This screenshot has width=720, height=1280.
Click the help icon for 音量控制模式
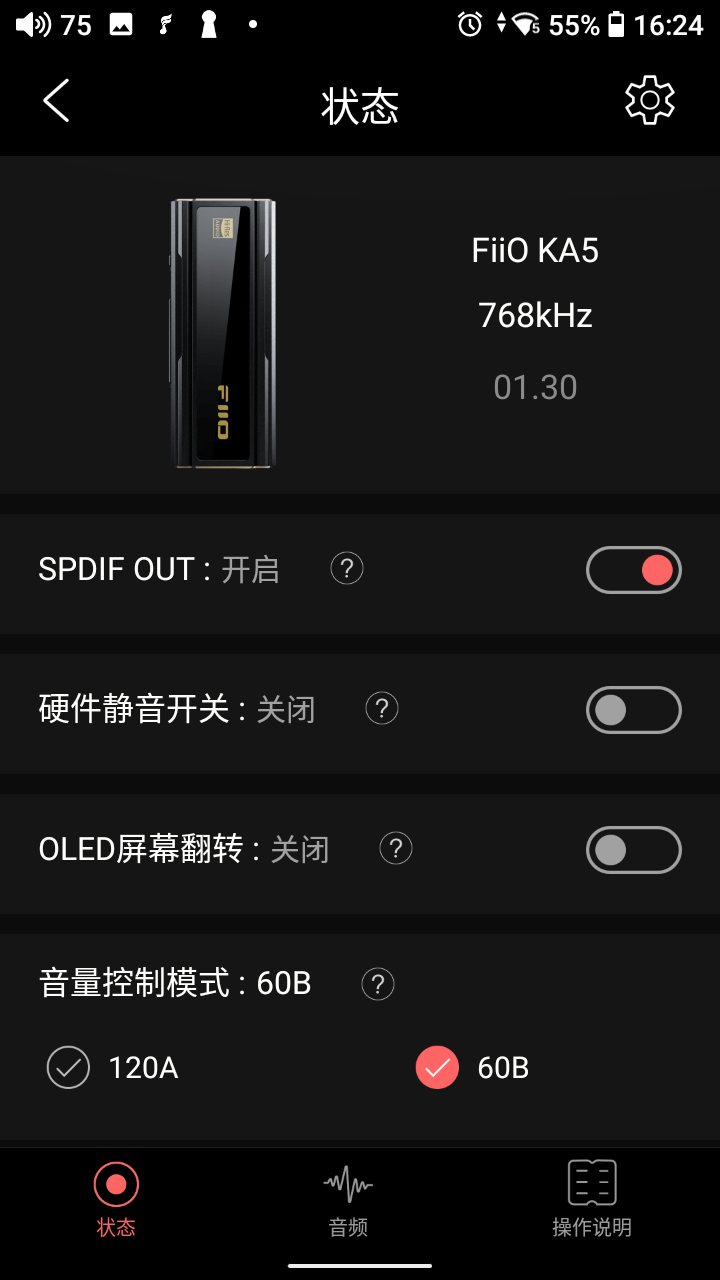377,984
